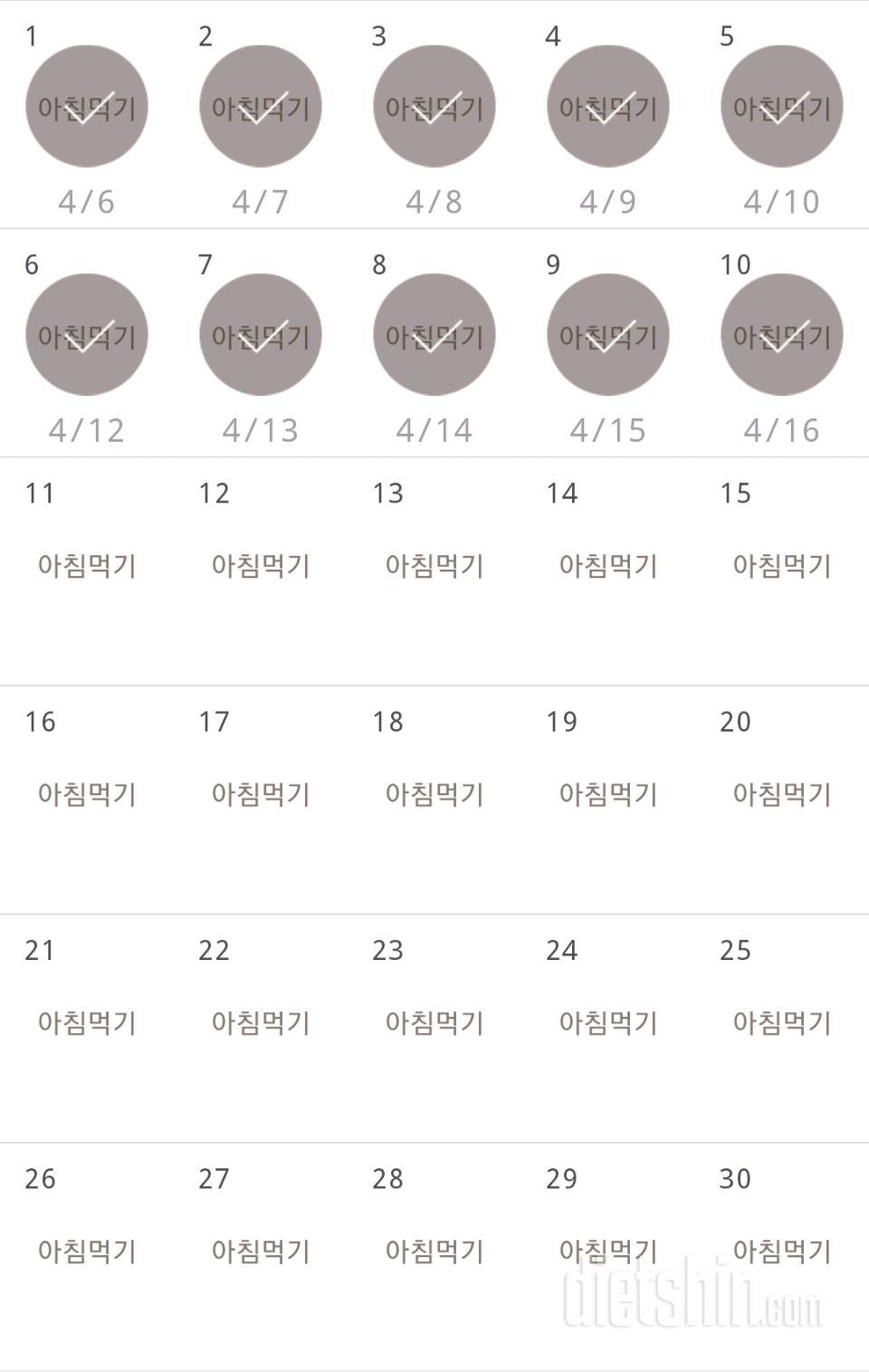Open day 1 stamp dated 4/6
The width and height of the screenshot is (869, 1372).
click(x=87, y=107)
